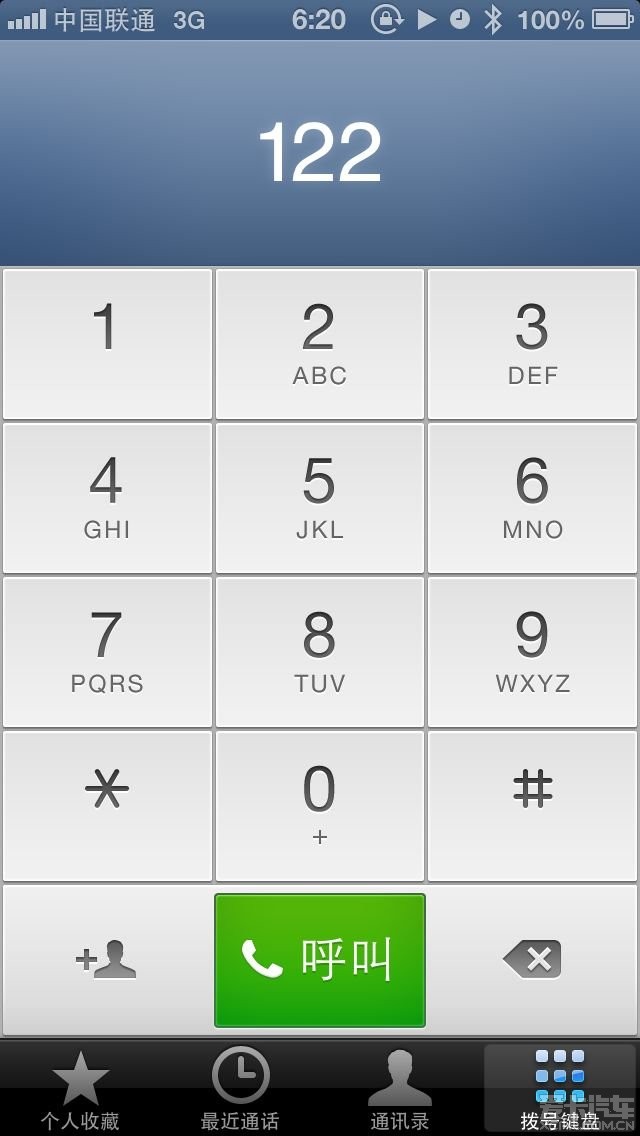This screenshot has height=1136, width=640.
Task: Tap the 5 JKL key
Action: click(x=320, y=498)
